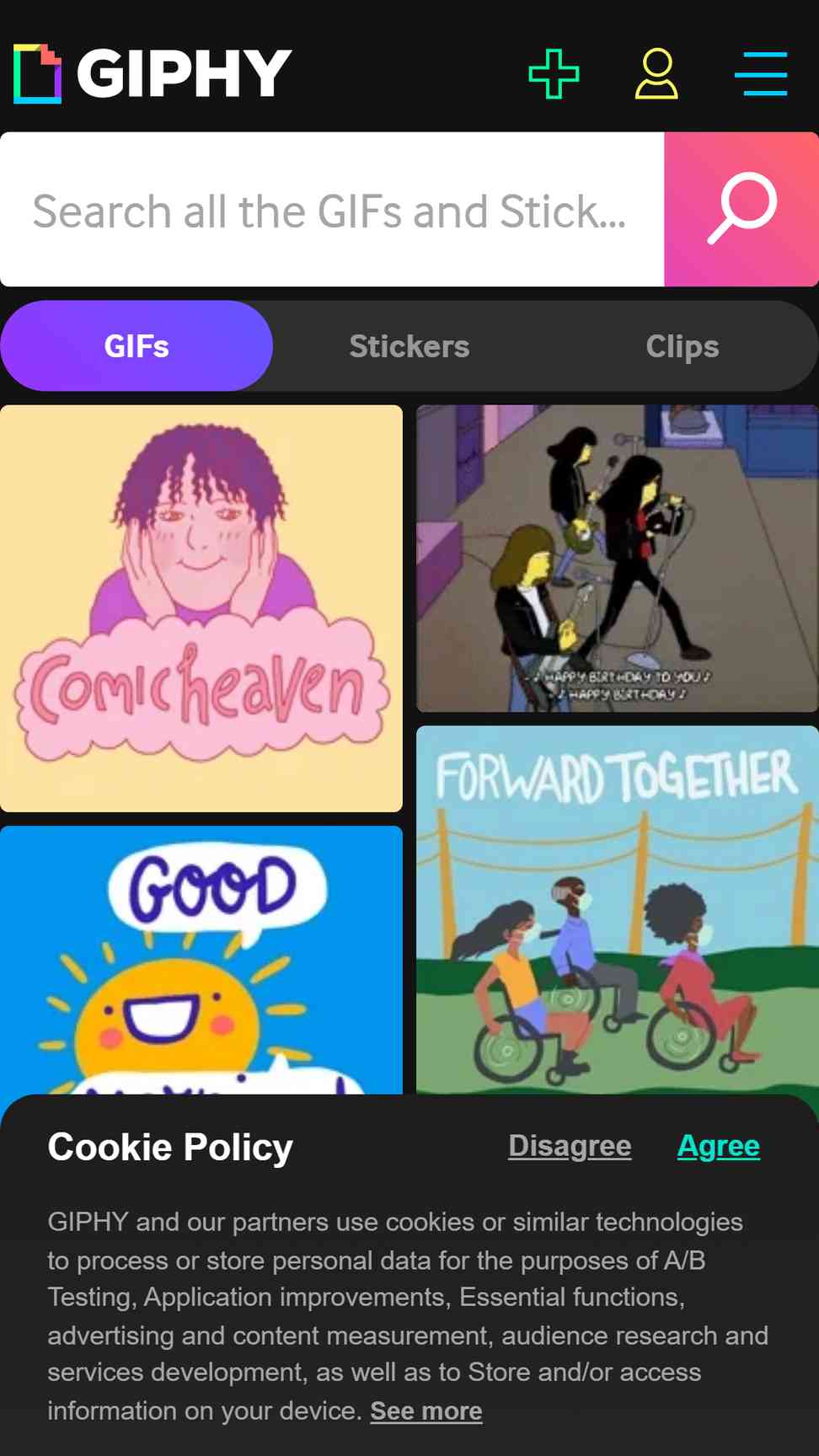Select the GIFs tab

(x=136, y=346)
